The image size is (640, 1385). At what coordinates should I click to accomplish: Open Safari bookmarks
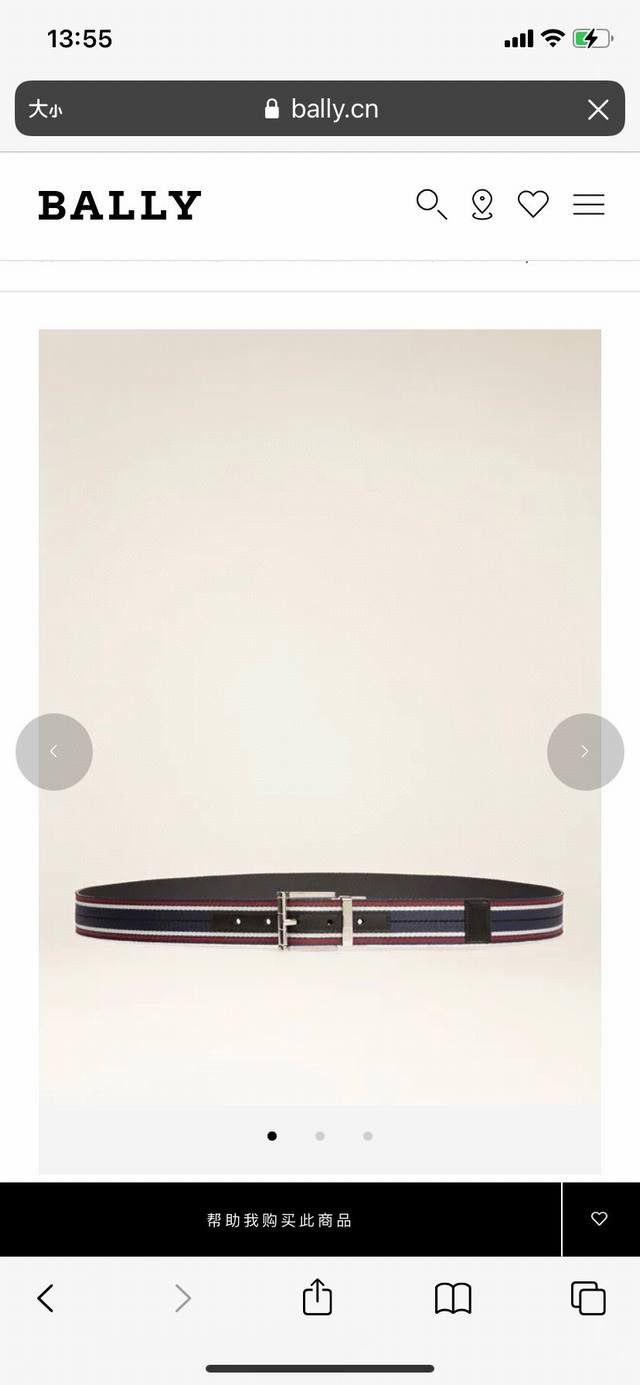453,1298
